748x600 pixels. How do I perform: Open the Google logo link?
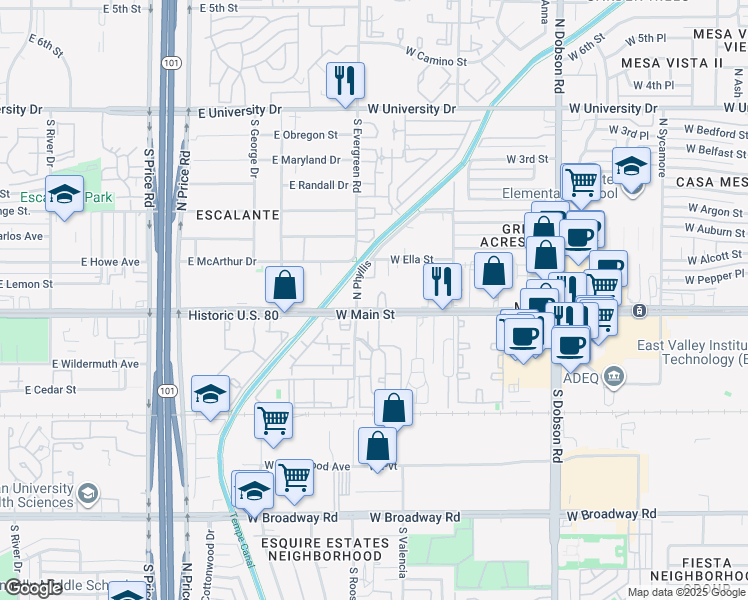click(x=32, y=589)
